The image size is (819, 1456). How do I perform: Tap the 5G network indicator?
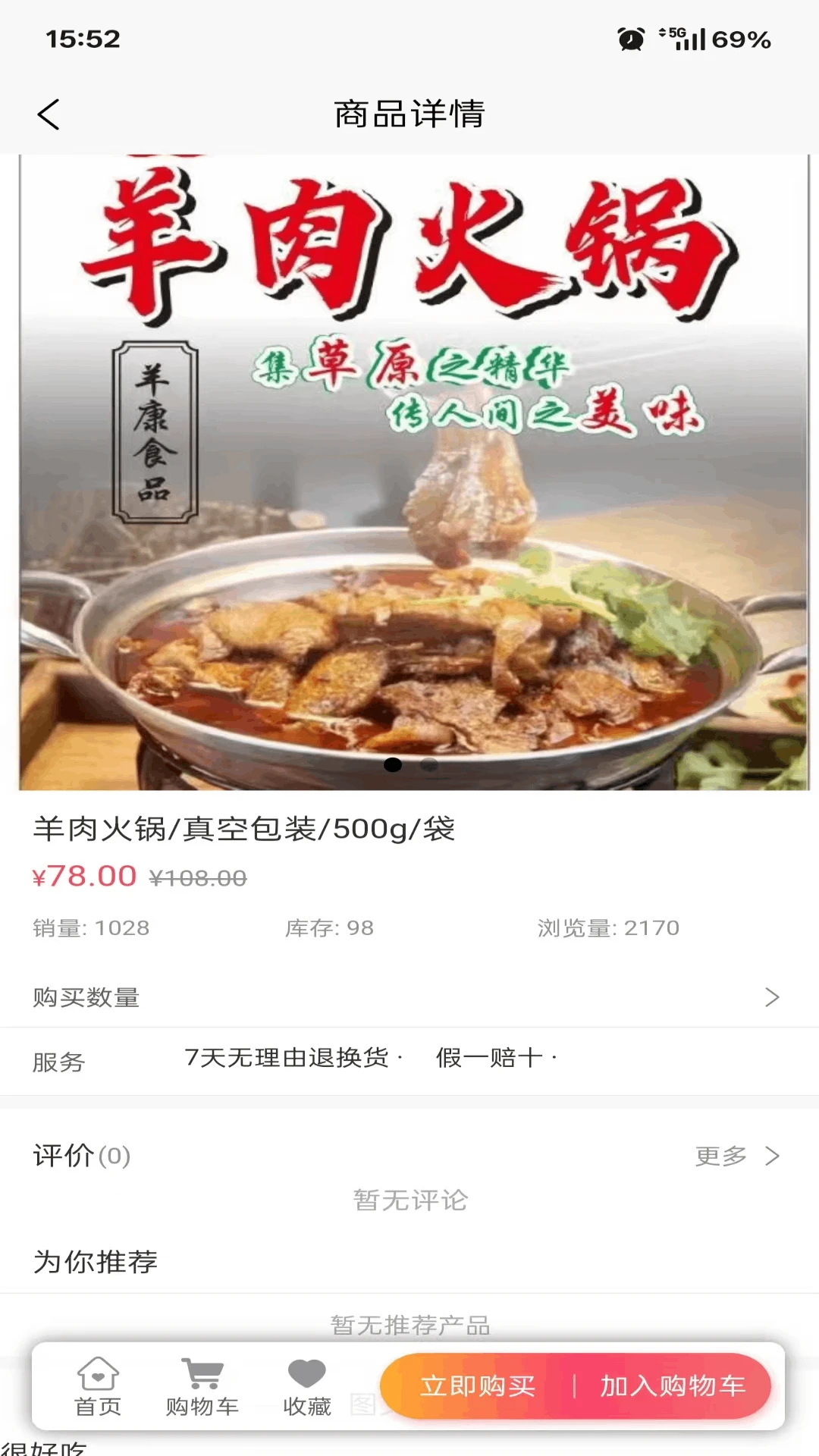click(x=670, y=33)
